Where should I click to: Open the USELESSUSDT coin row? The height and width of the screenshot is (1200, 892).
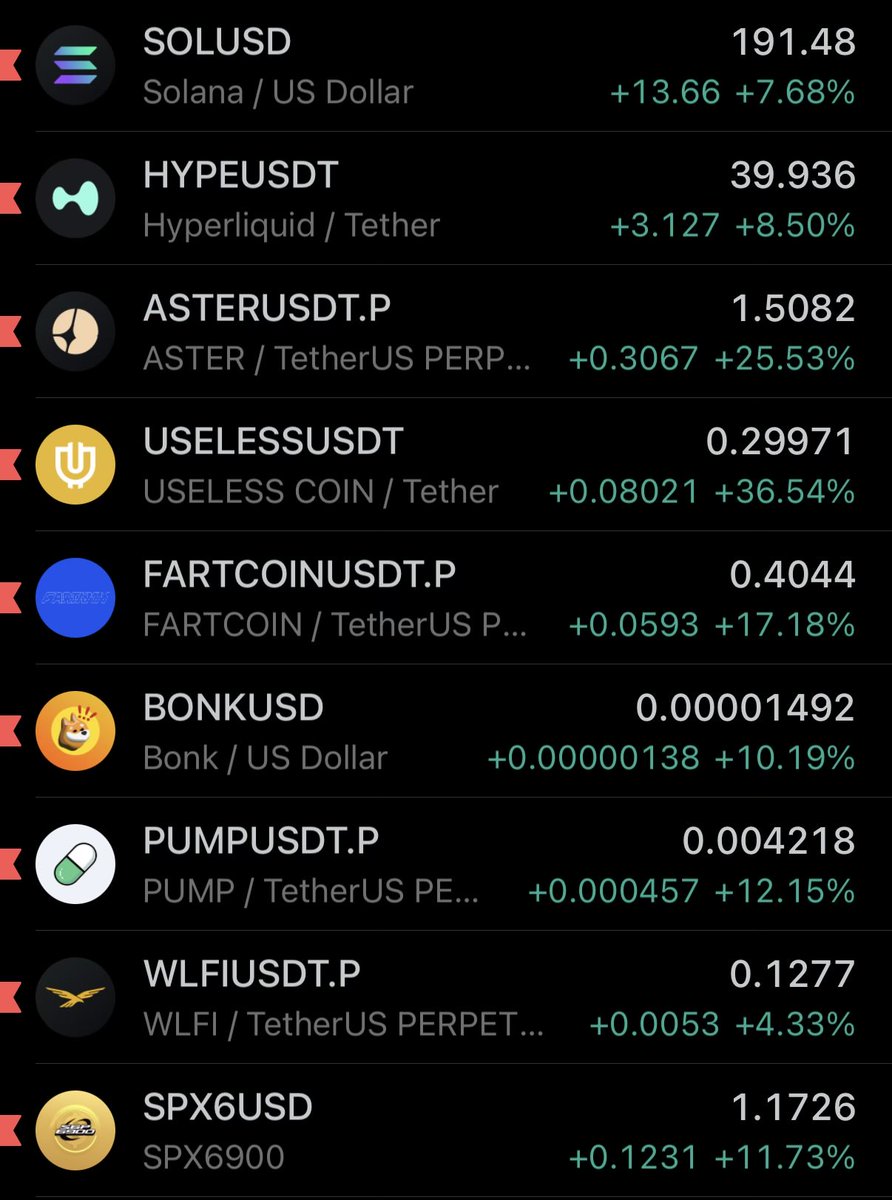tap(445, 465)
